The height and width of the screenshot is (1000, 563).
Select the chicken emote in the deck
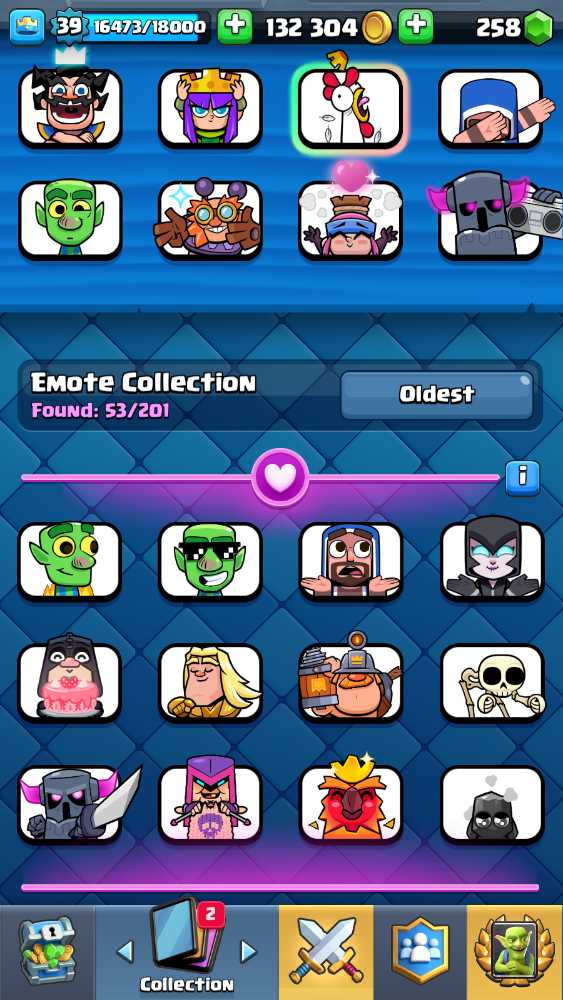[x=350, y=108]
